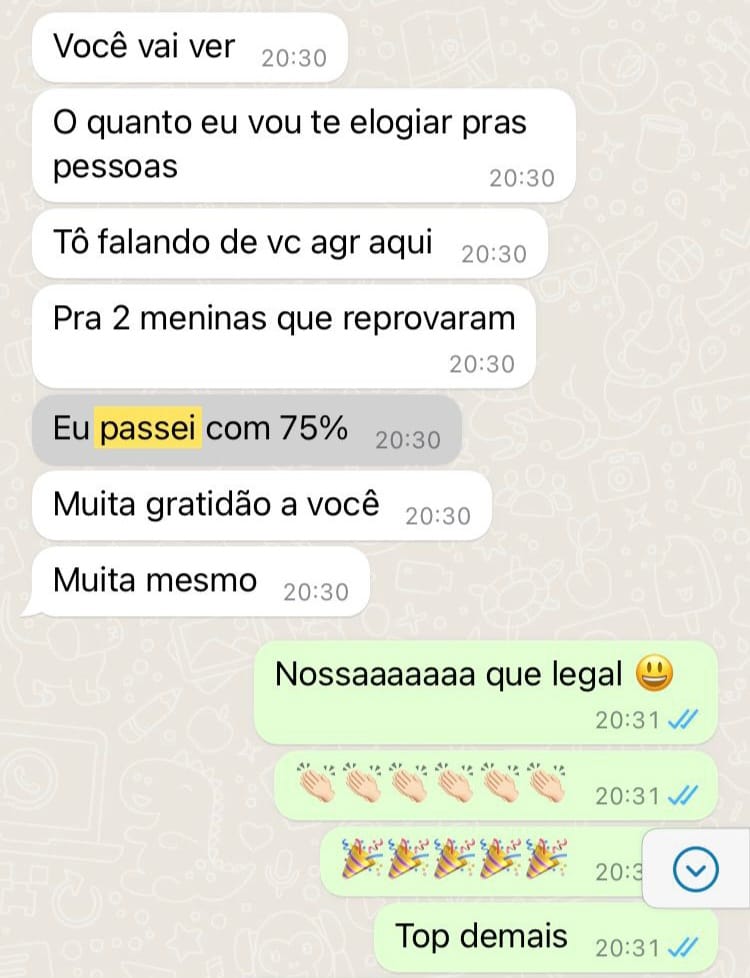Jump to latest messages with down arrow
750x978 pixels.
(696, 869)
